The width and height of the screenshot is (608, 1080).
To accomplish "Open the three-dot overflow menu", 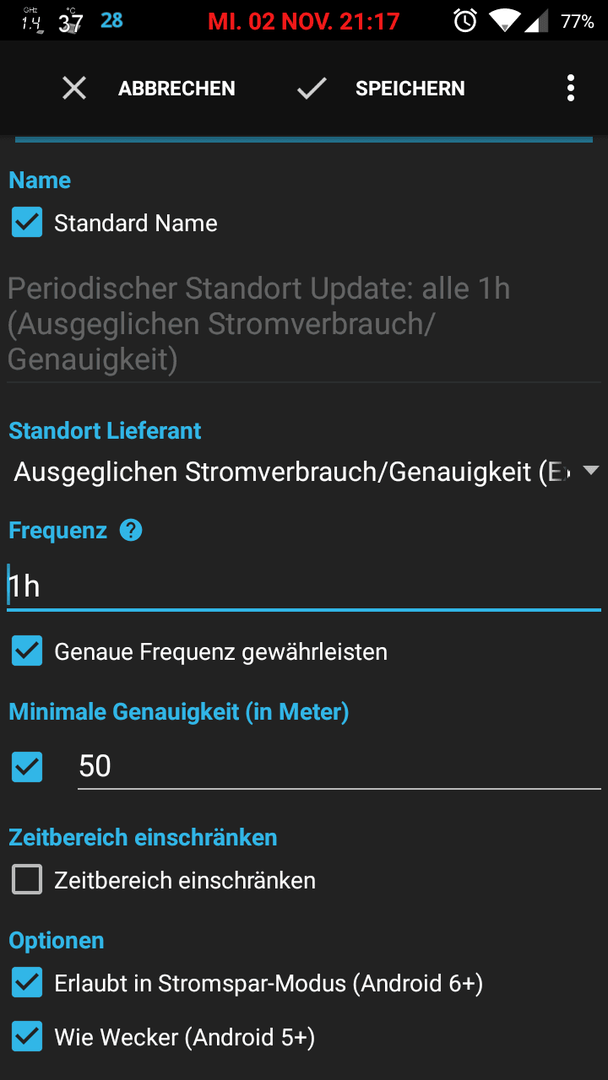I will click(570, 88).
